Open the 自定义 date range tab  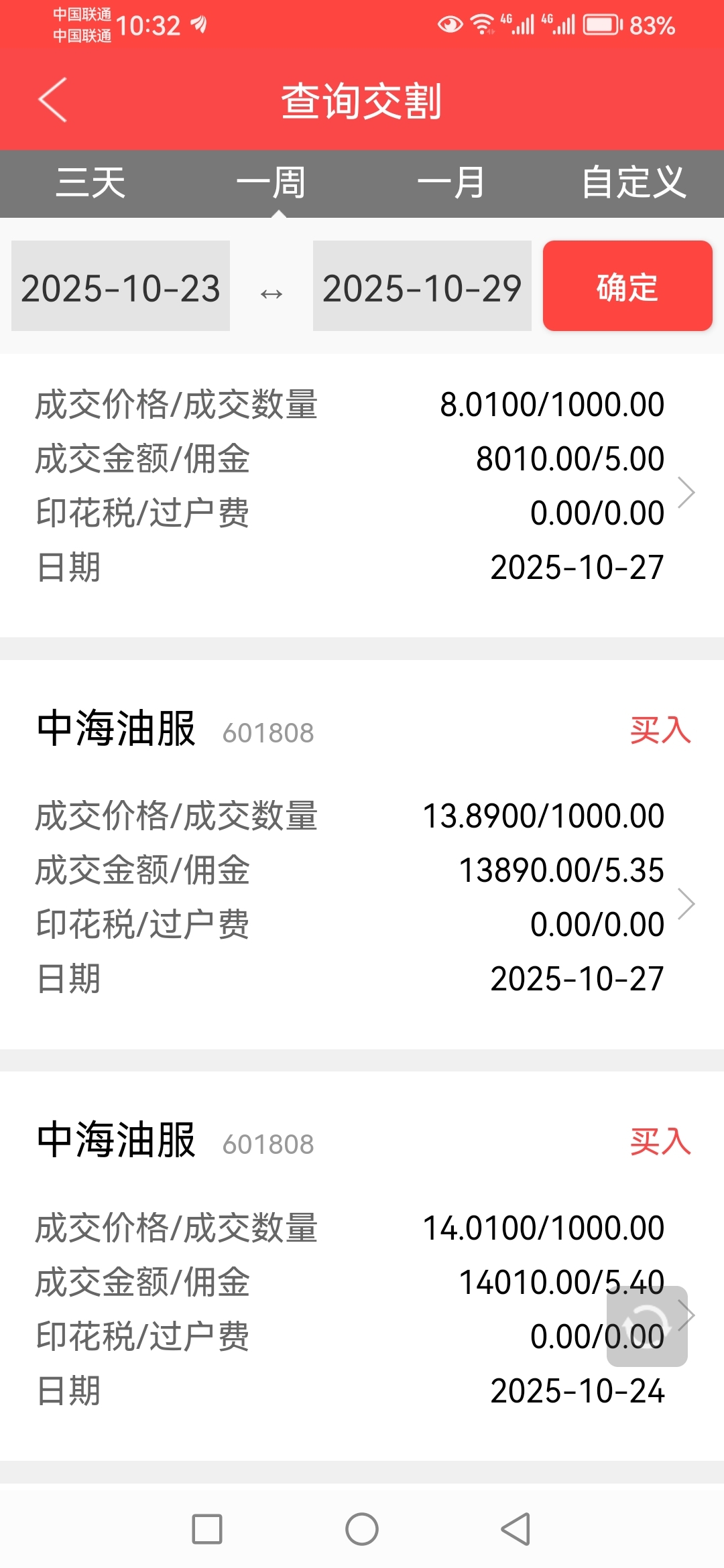[x=633, y=183]
